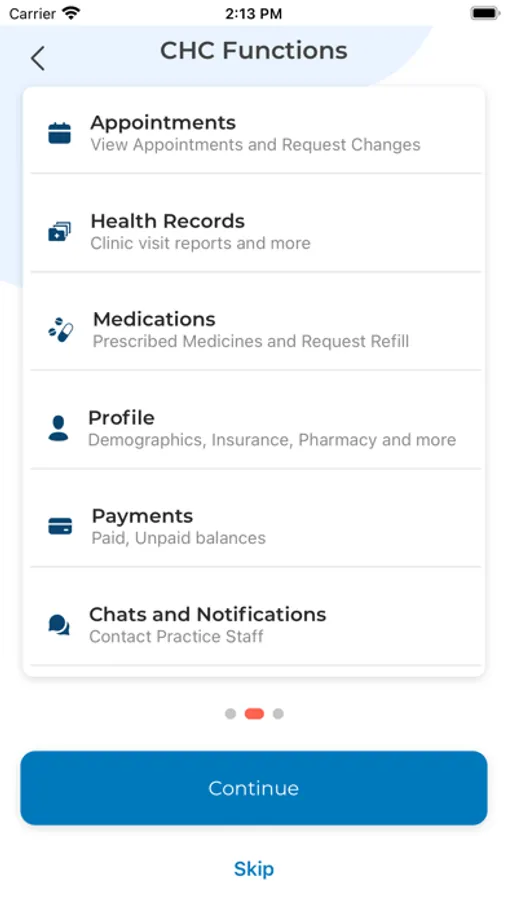Open Health Records
This screenshot has width=507, height=900.
click(x=256, y=231)
